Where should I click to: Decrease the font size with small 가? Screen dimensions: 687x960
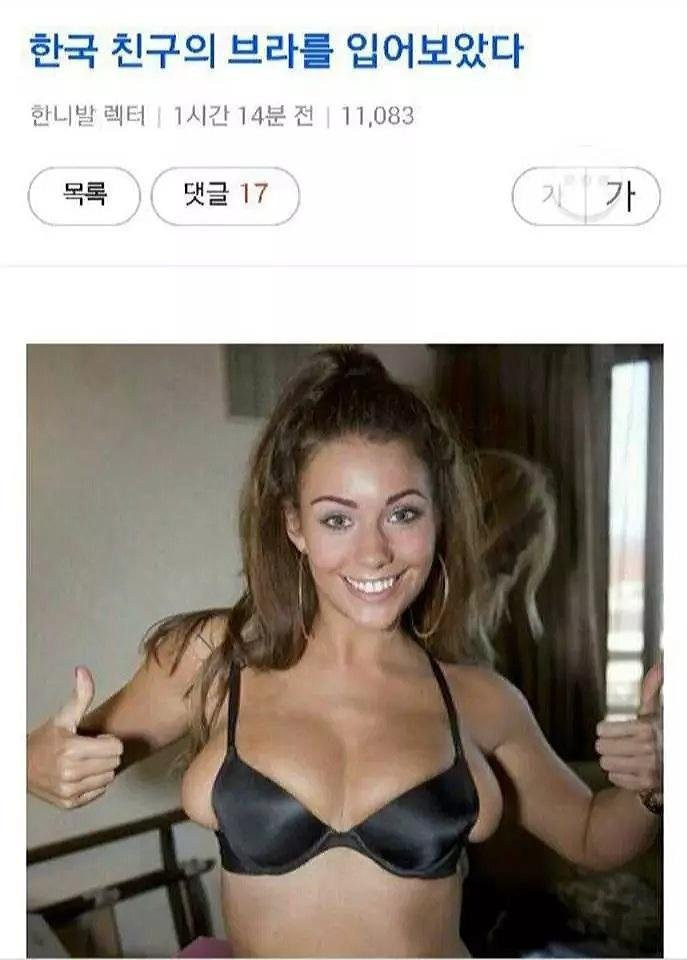pos(548,196)
